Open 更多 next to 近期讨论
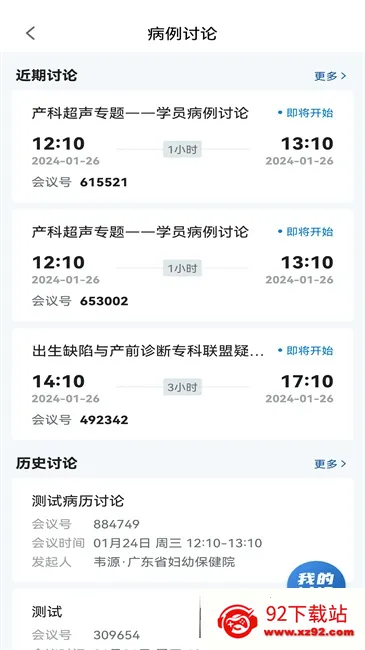The height and width of the screenshot is (650, 365). coord(330,76)
